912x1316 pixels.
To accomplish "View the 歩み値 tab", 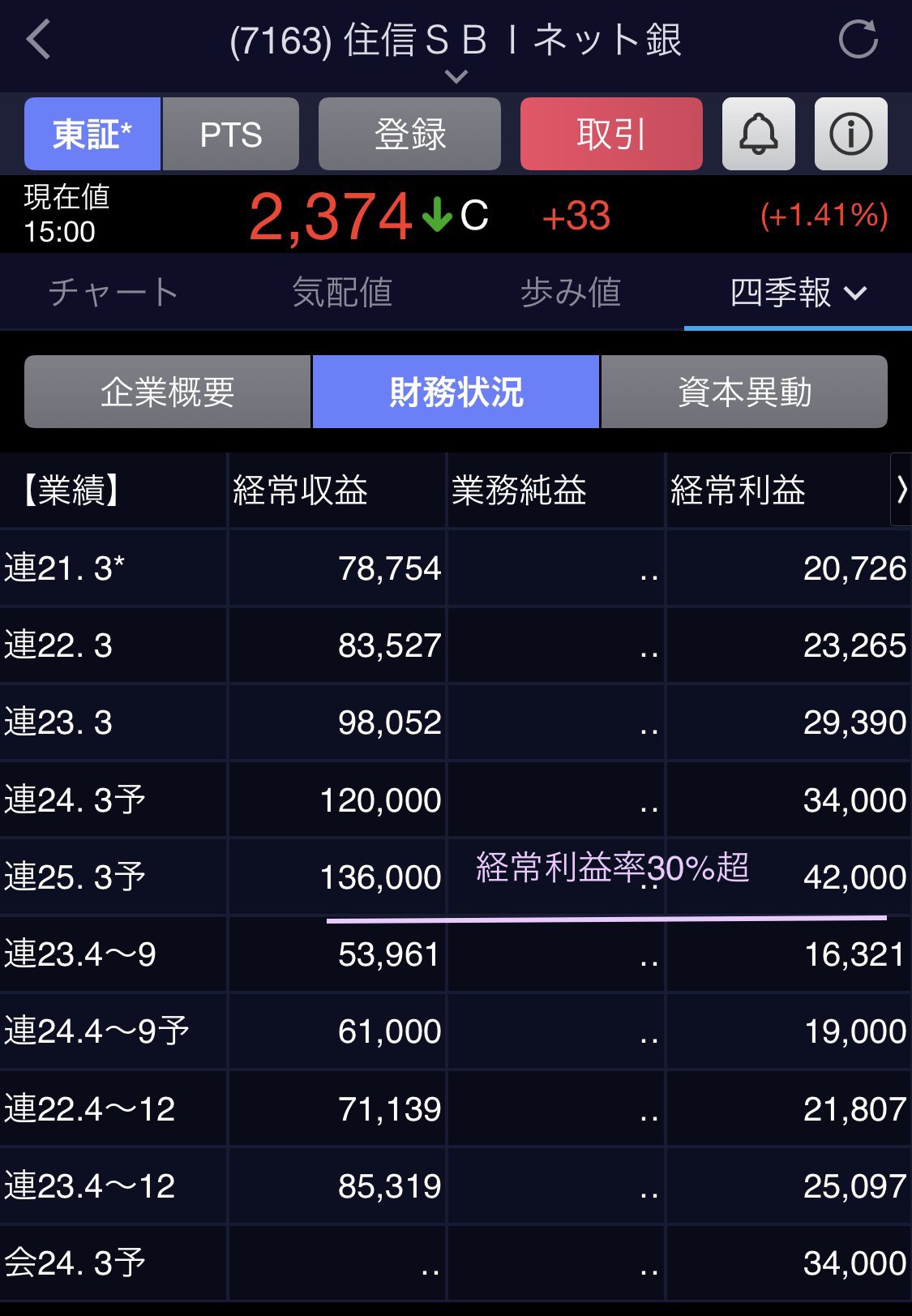I will (x=571, y=293).
